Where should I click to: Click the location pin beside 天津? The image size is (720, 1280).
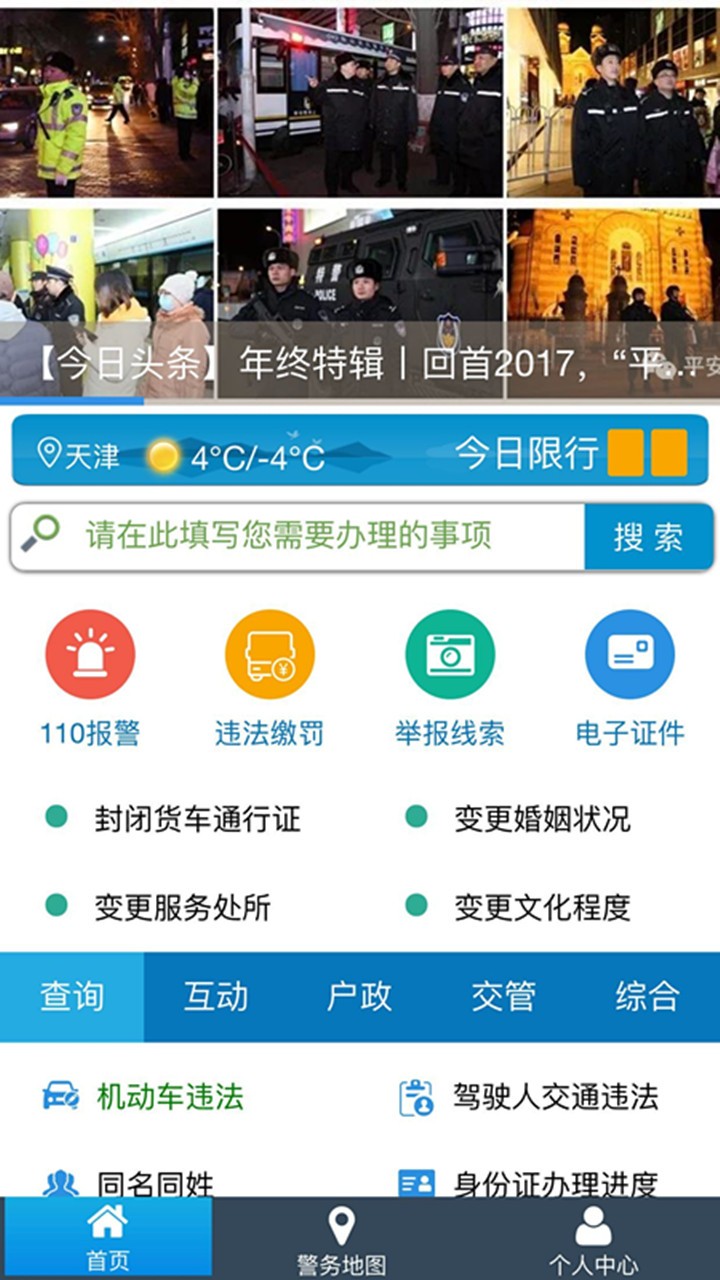tap(45, 451)
